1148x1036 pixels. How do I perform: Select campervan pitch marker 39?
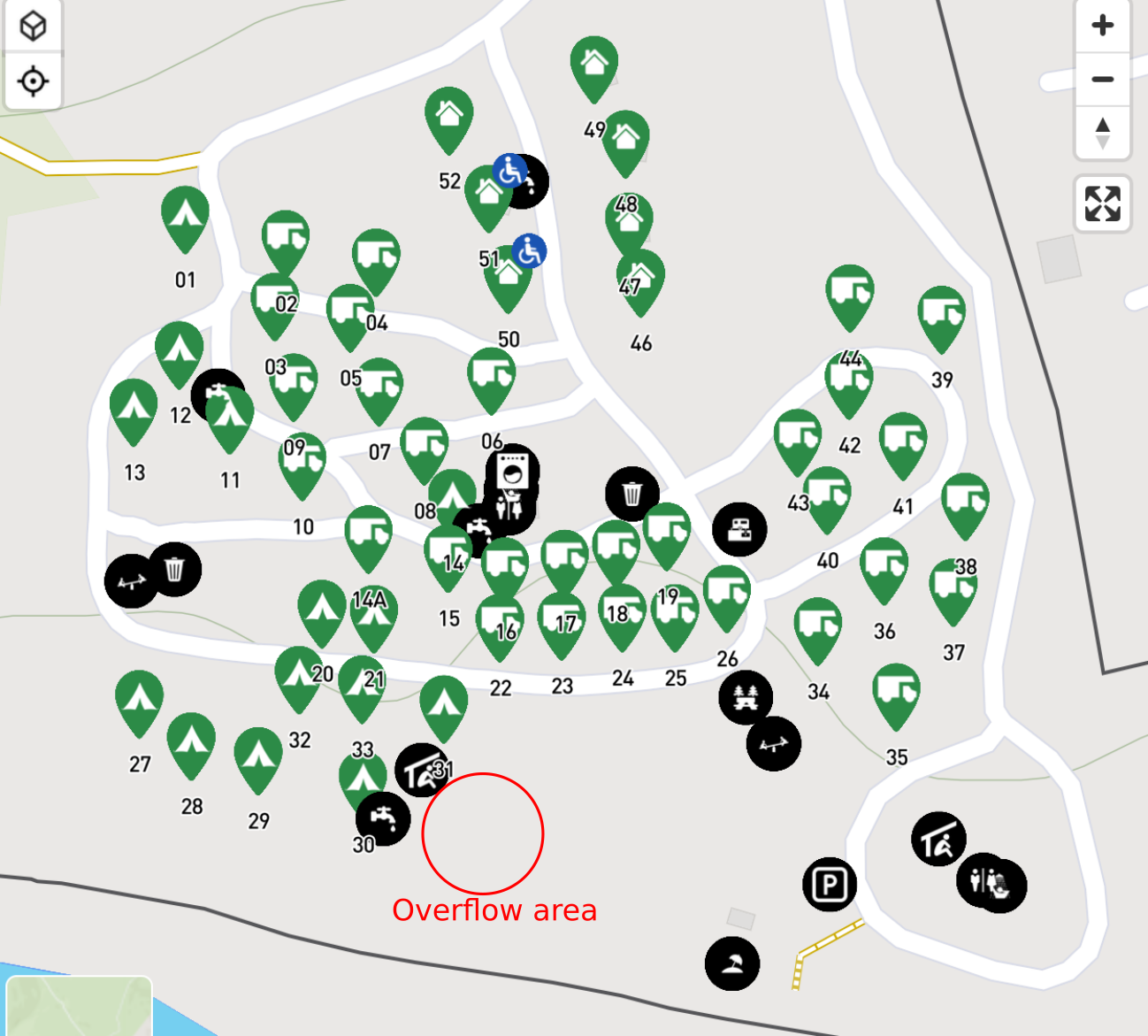pos(941,315)
